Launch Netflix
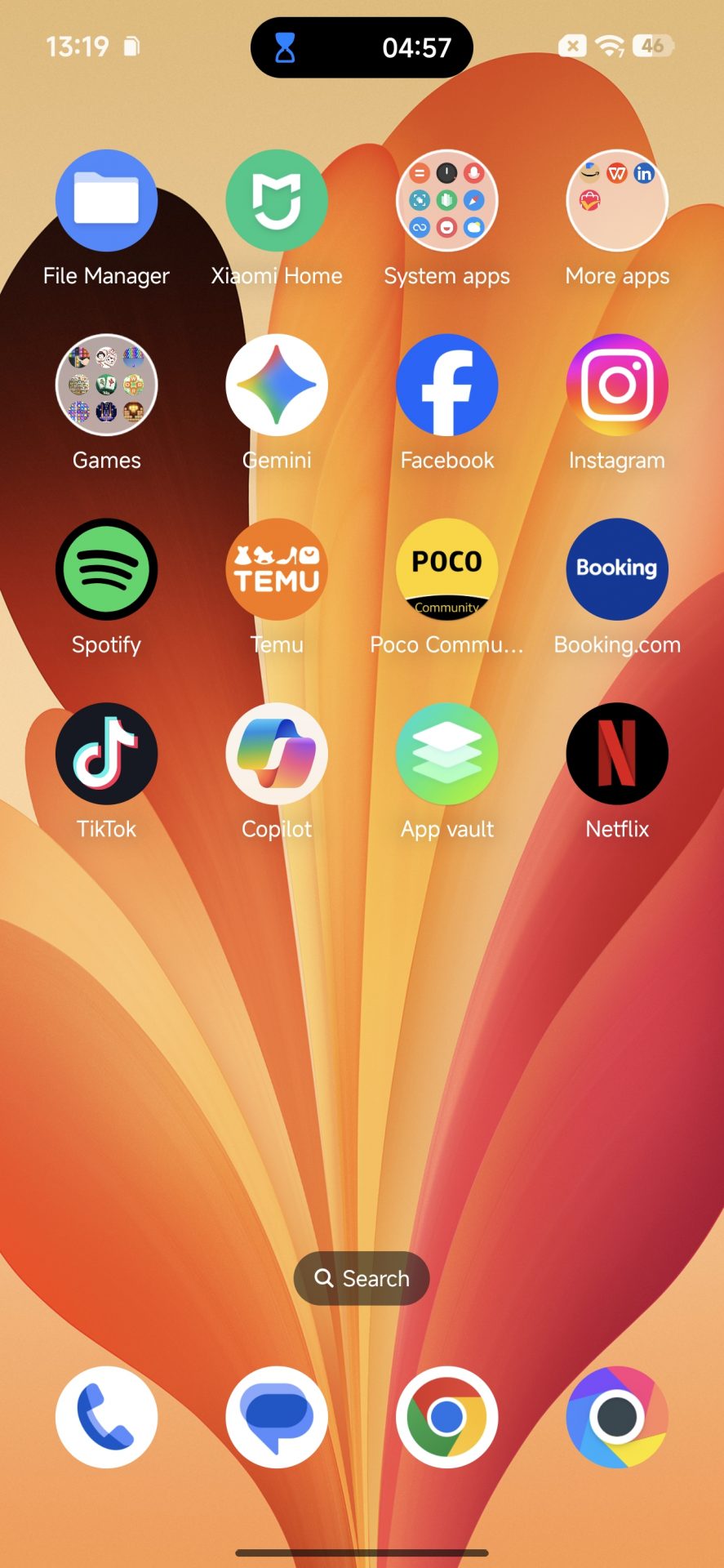The image size is (724, 1568). point(617,754)
